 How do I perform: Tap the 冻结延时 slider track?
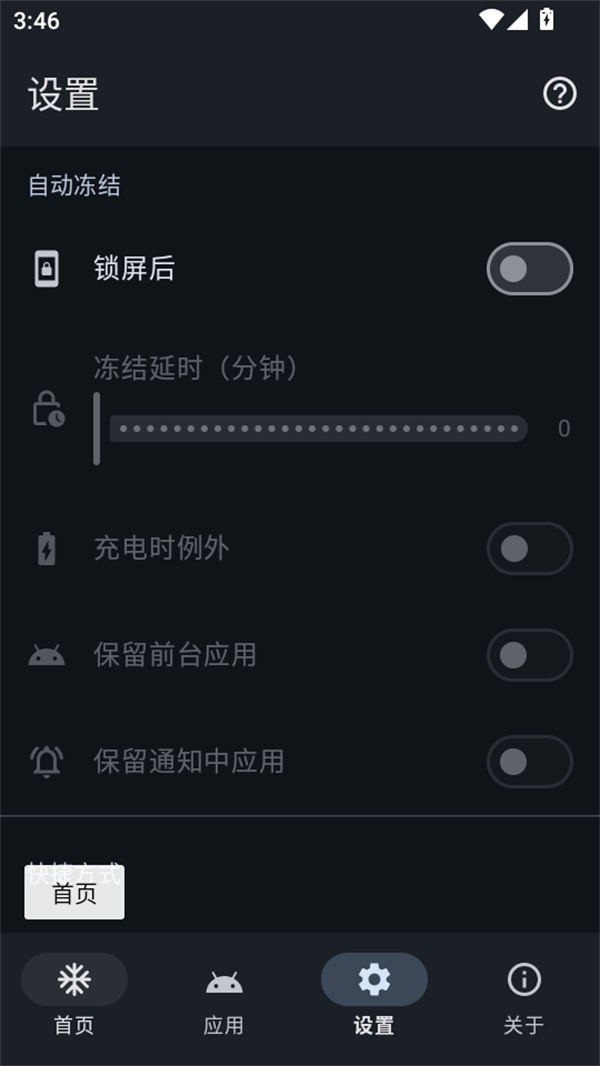(x=318, y=429)
